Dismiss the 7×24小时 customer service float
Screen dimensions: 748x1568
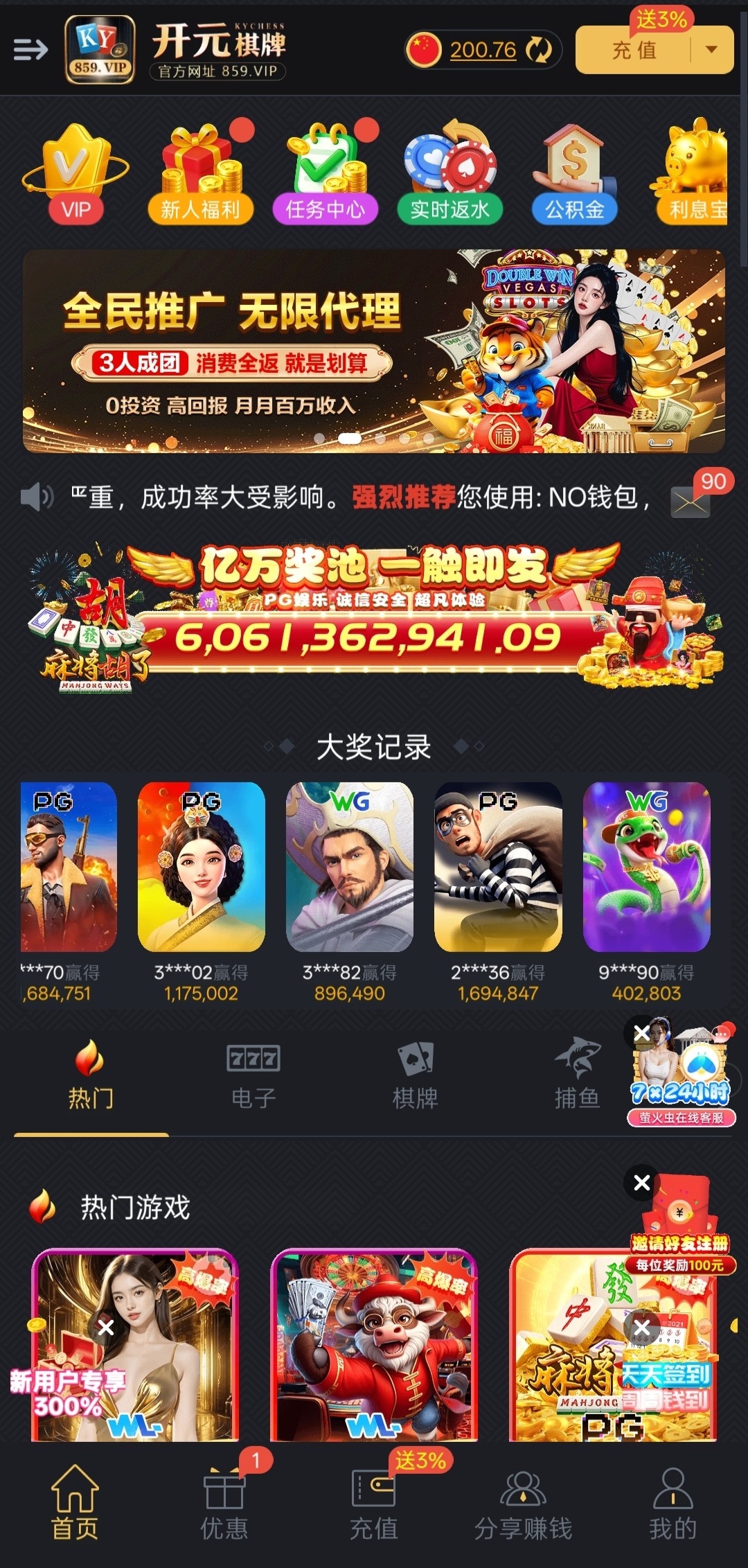pyautogui.click(x=641, y=1033)
